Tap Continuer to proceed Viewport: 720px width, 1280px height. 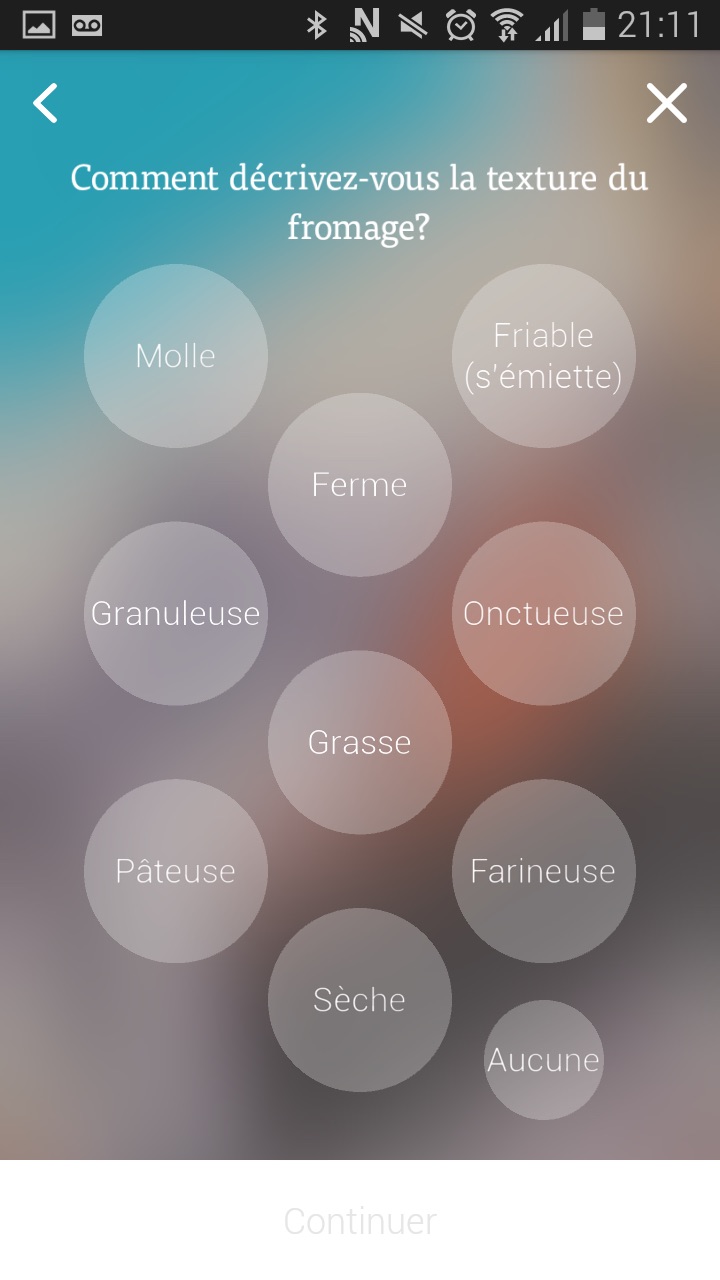pos(360,1221)
